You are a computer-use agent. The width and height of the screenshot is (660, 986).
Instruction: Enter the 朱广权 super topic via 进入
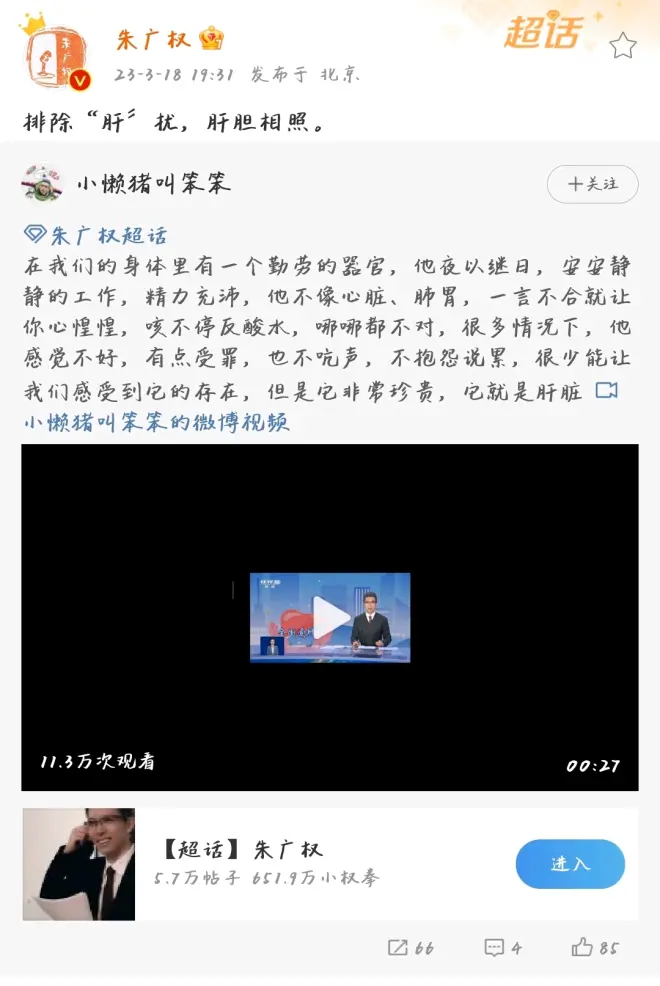click(570, 864)
